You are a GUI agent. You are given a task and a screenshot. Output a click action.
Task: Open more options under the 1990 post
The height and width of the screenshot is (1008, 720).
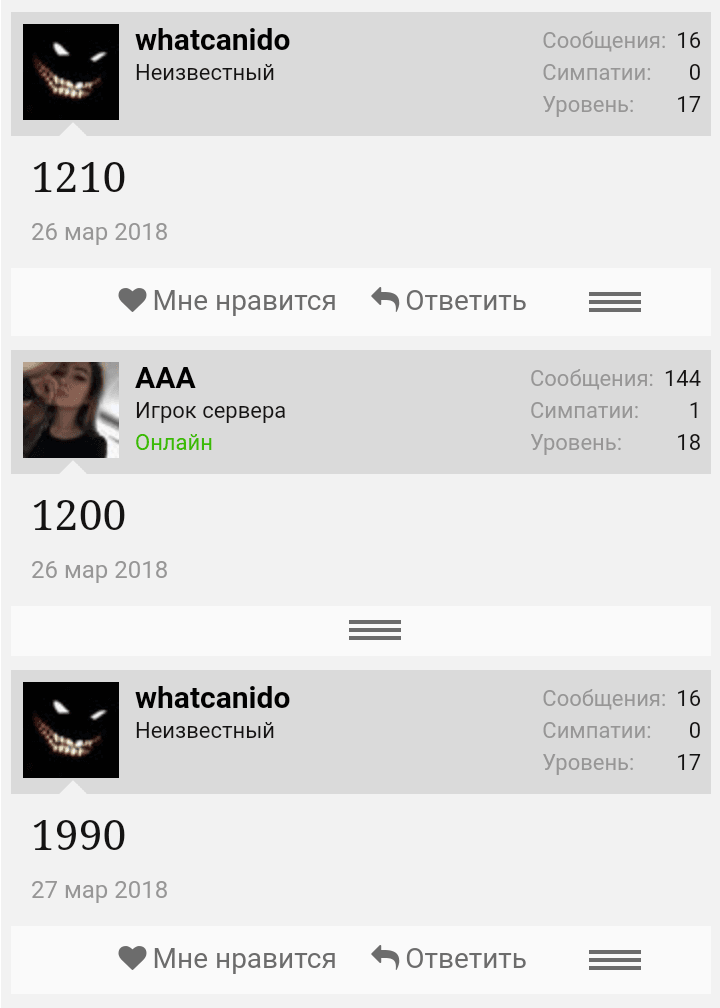(614, 960)
